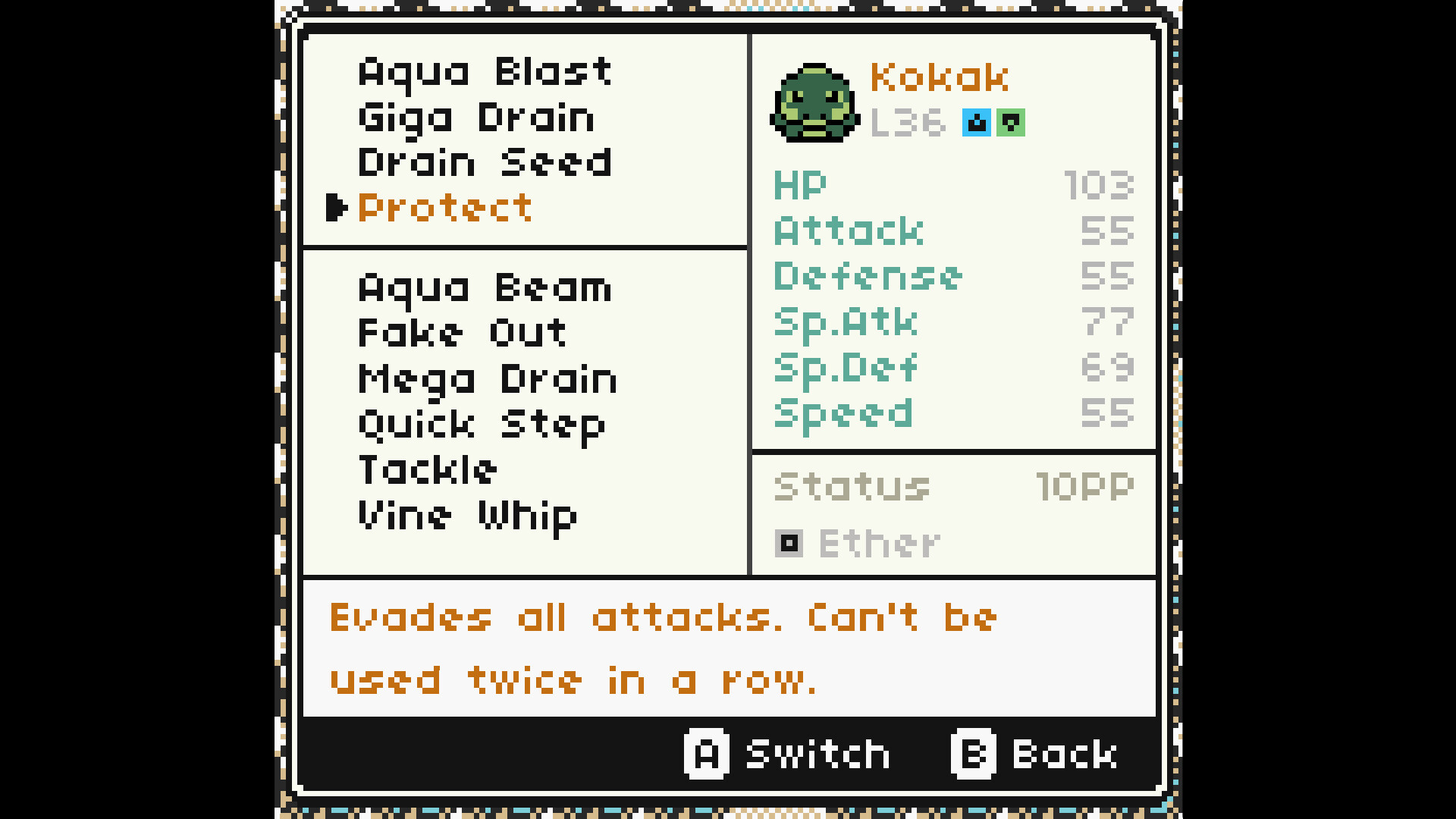This screenshot has height=819, width=1456.
Task: Pick the Tackle move
Action: click(428, 470)
